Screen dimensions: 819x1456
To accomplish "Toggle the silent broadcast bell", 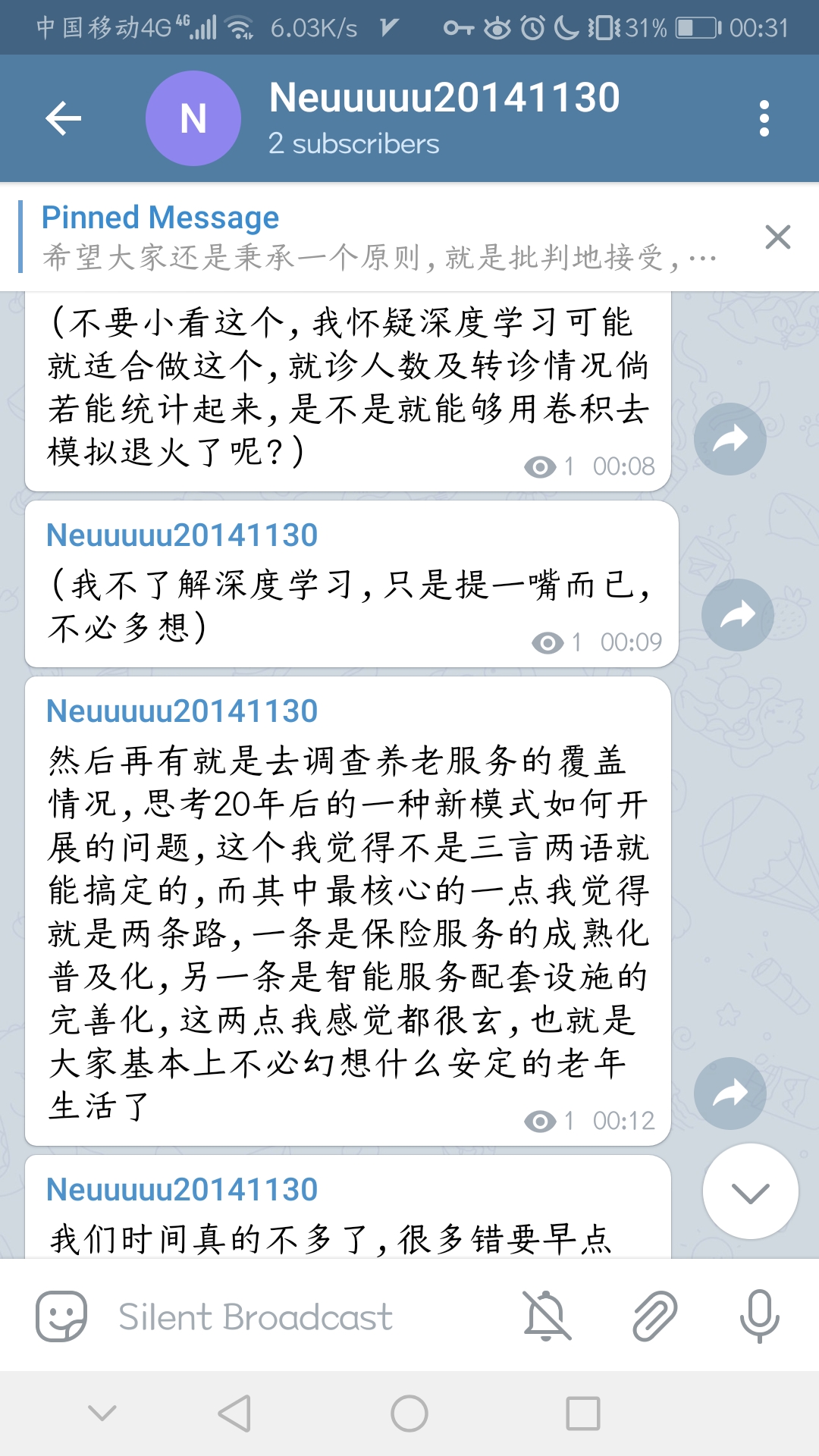I will pos(546,1316).
